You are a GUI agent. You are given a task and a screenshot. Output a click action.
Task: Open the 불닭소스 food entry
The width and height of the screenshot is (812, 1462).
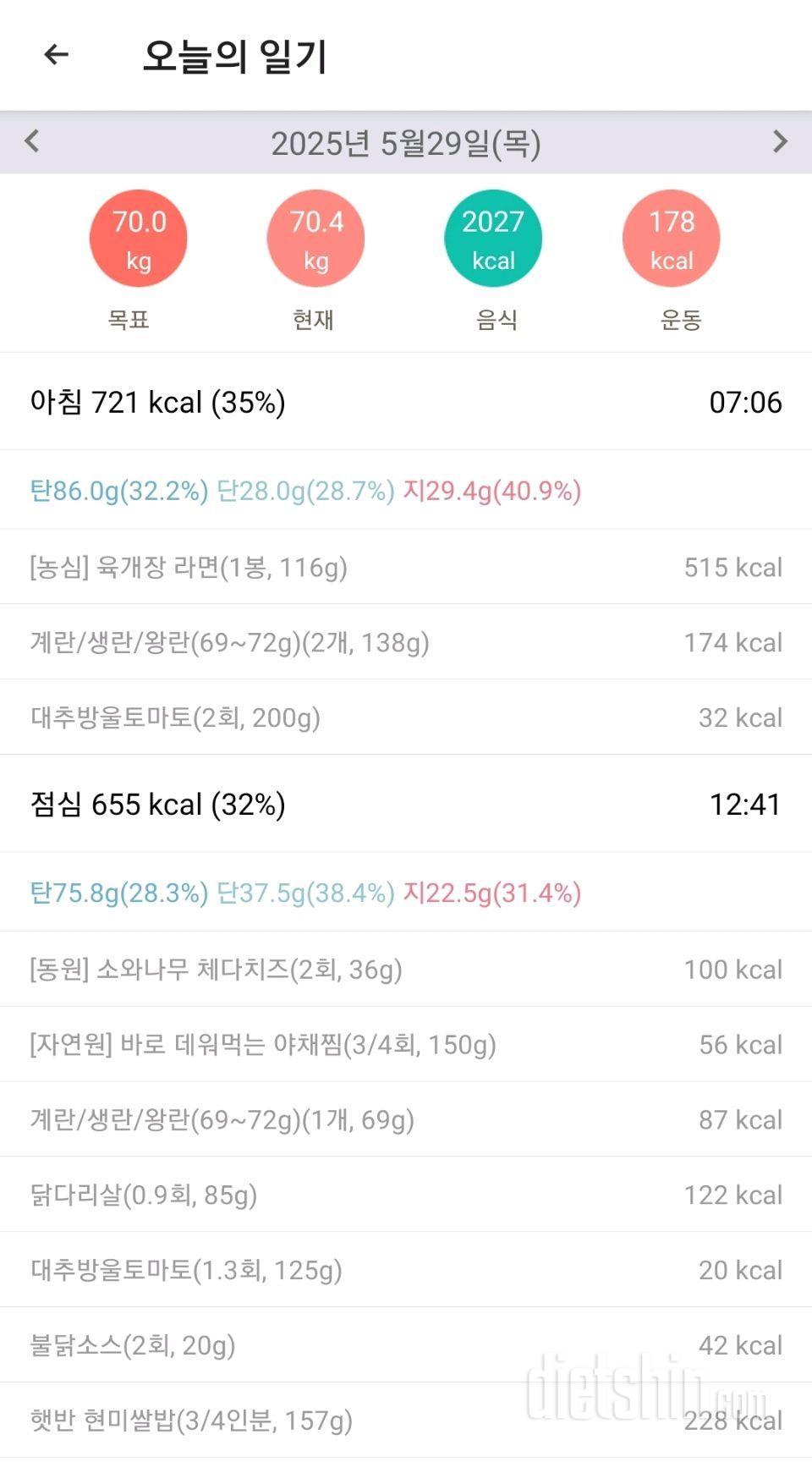point(406,1345)
